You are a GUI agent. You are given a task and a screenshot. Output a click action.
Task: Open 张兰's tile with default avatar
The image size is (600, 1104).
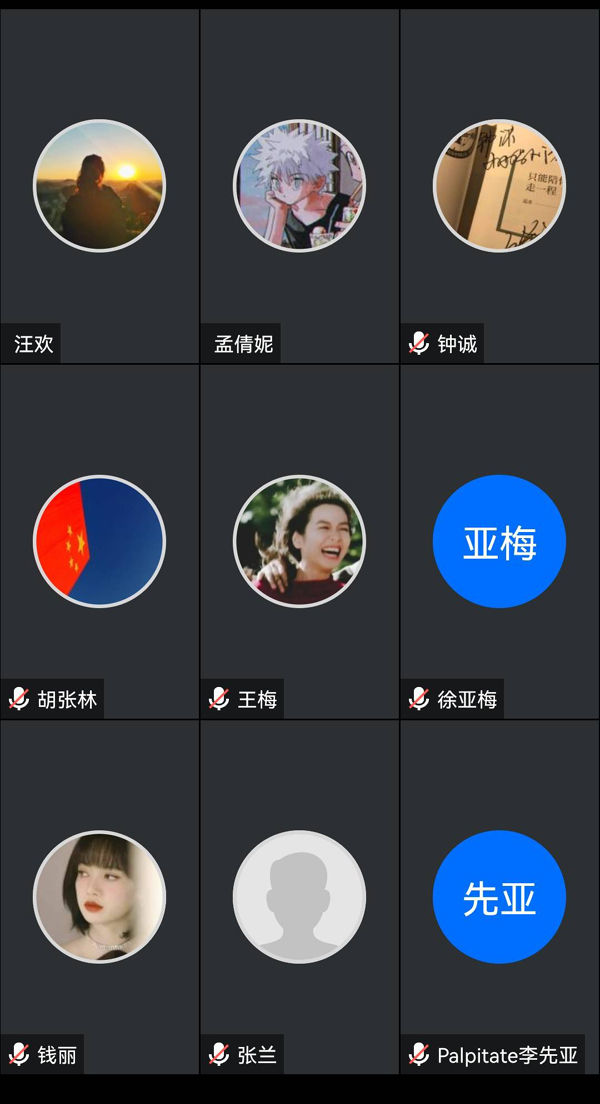point(299,897)
